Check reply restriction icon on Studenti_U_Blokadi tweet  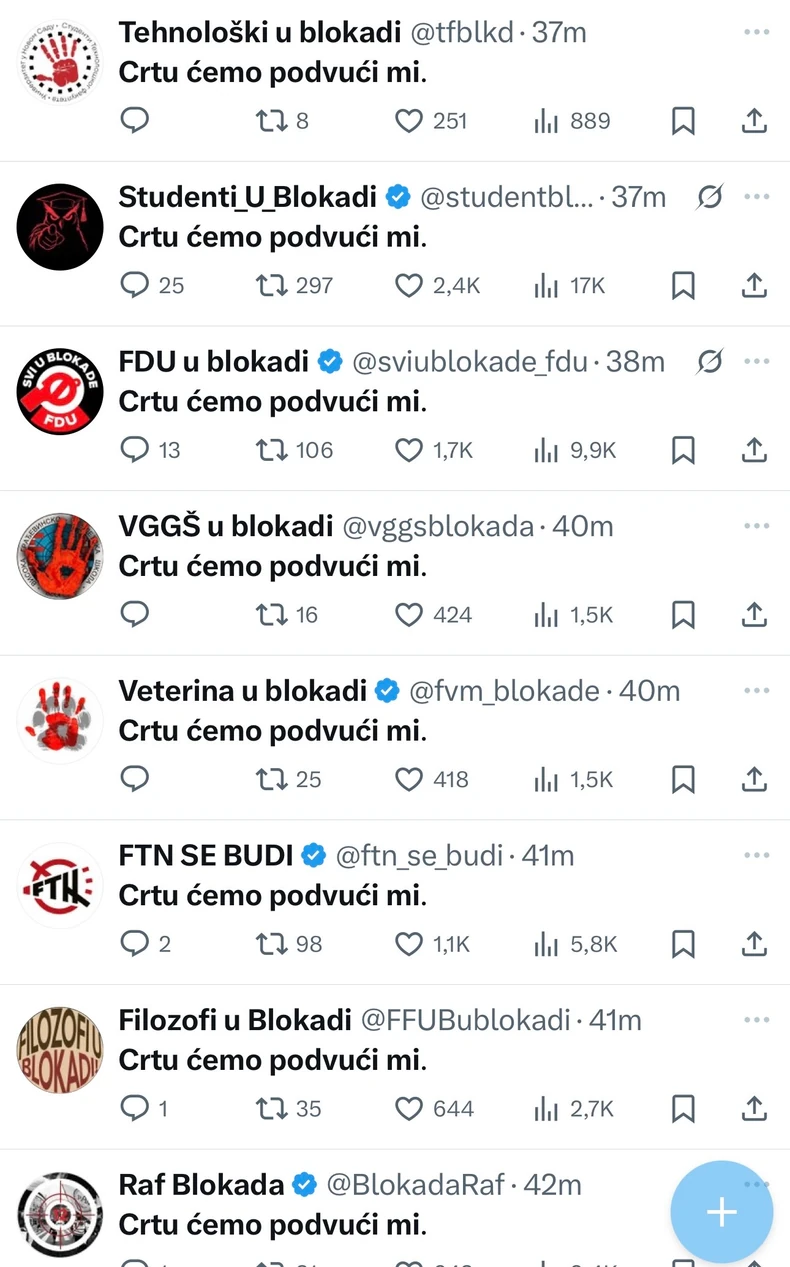pos(709,197)
